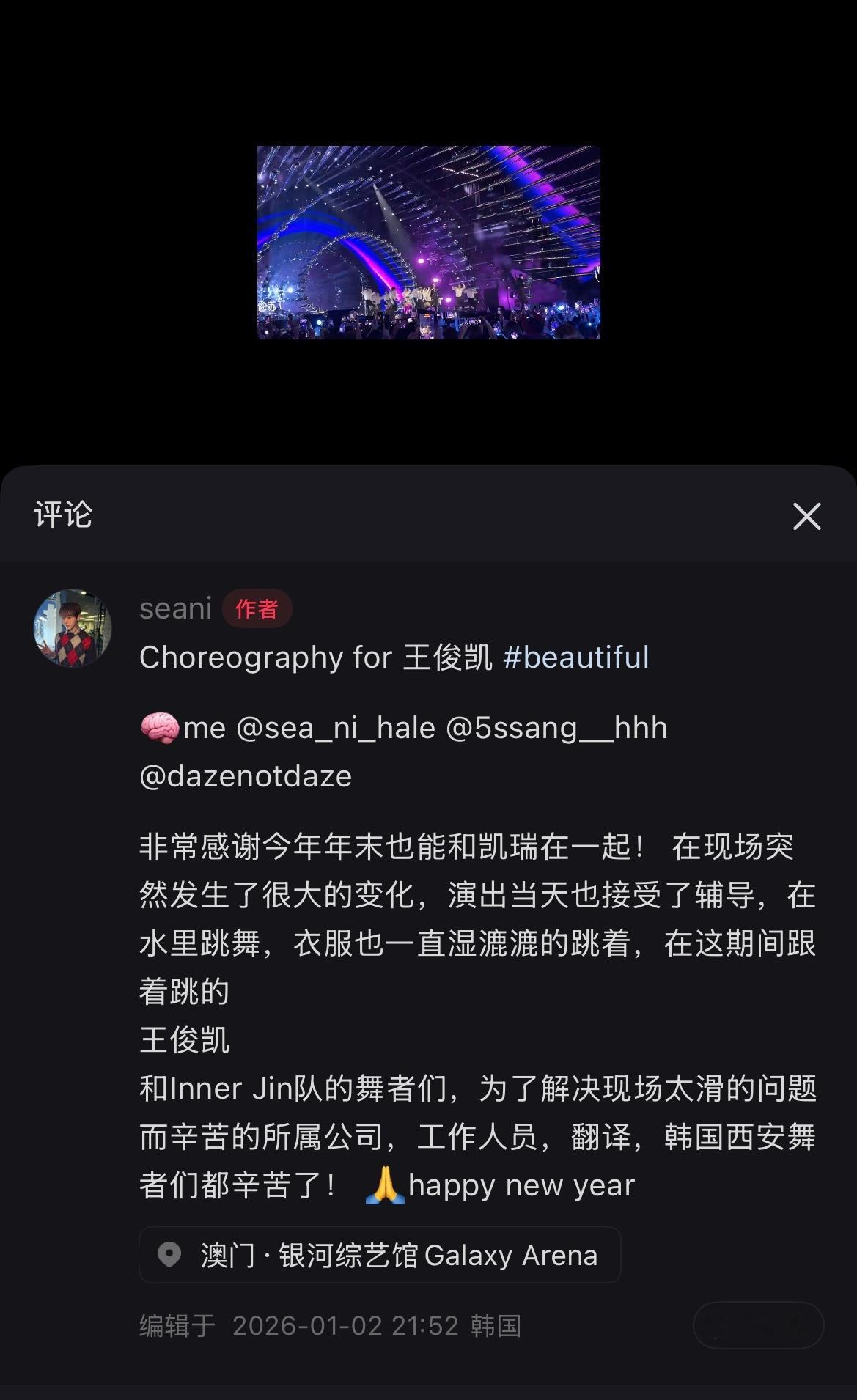Tap the location pin icon
This screenshot has width=857, height=1400.
[x=170, y=1253]
